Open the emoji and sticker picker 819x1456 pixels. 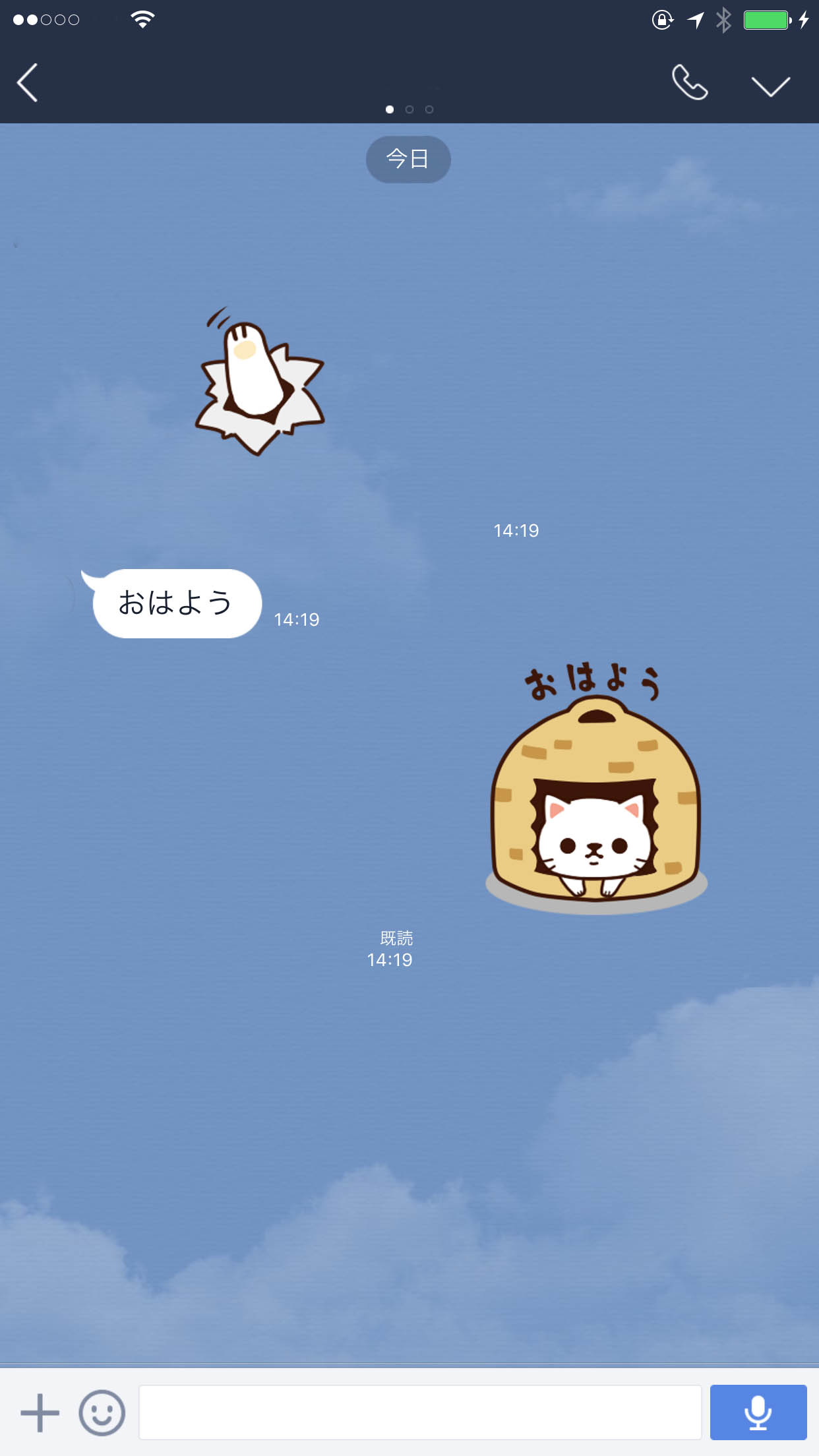point(102,1412)
